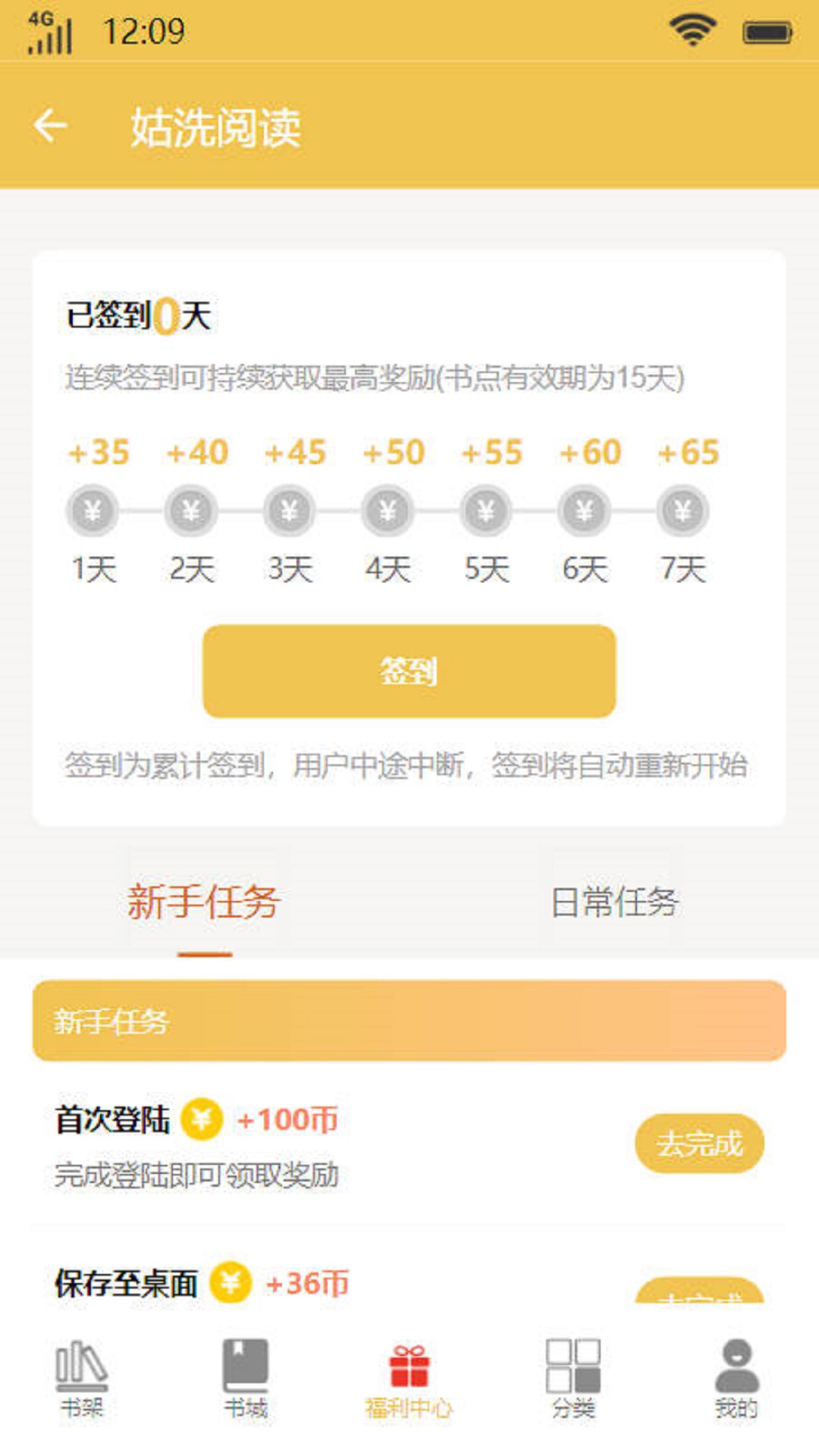Tap the 签到 check-in button
The image size is (819, 1456).
click(409, 671)
